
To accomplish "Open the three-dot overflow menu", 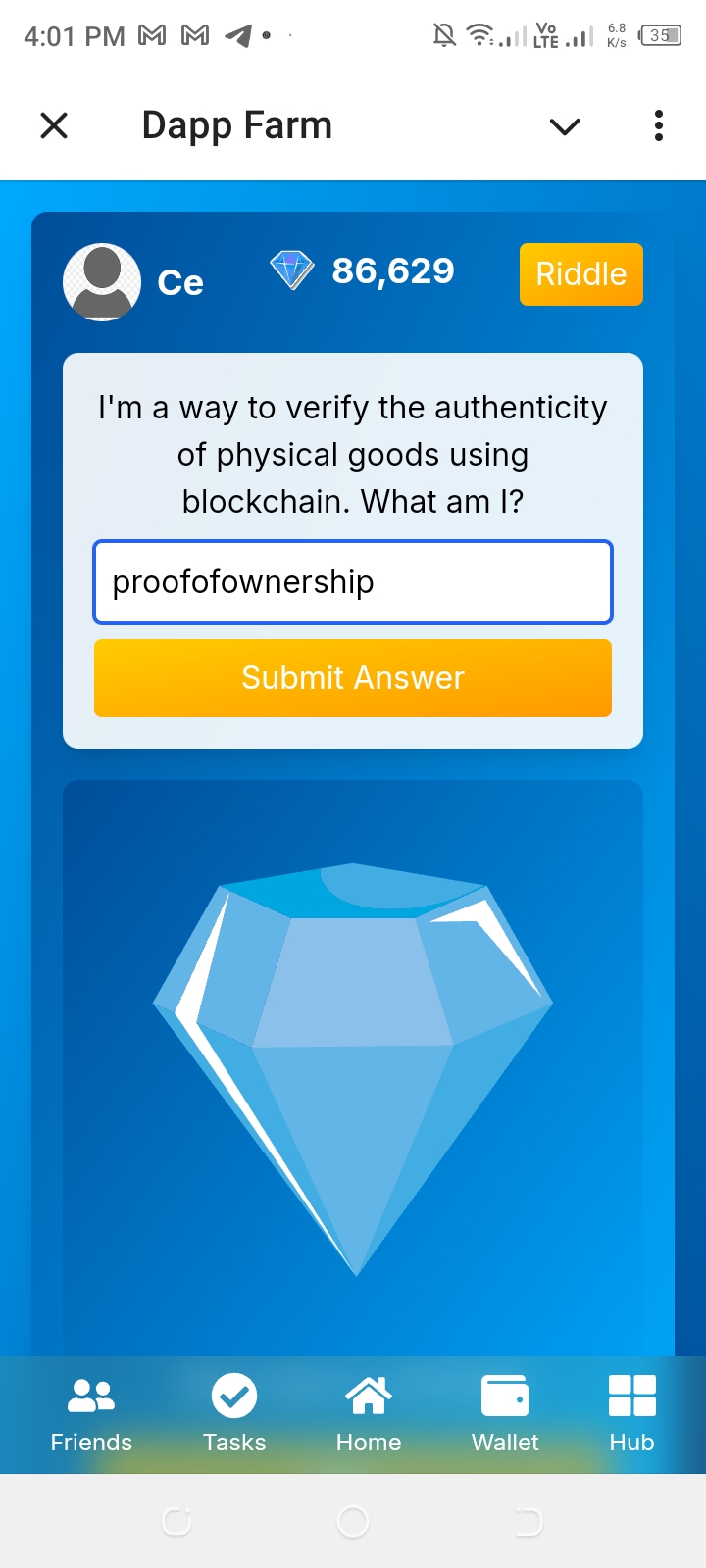I will click(x=658, y=125).
